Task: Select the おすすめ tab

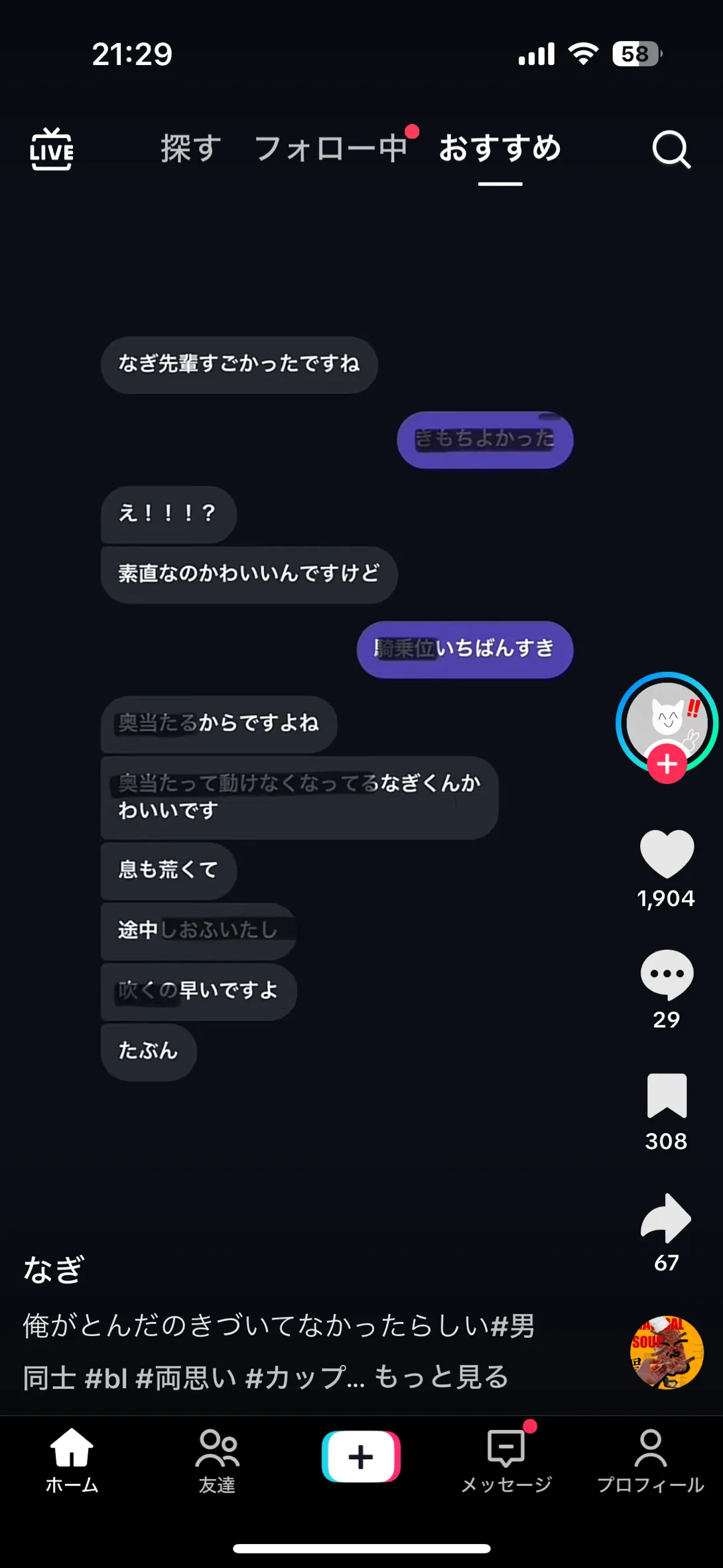Action: 500,149
